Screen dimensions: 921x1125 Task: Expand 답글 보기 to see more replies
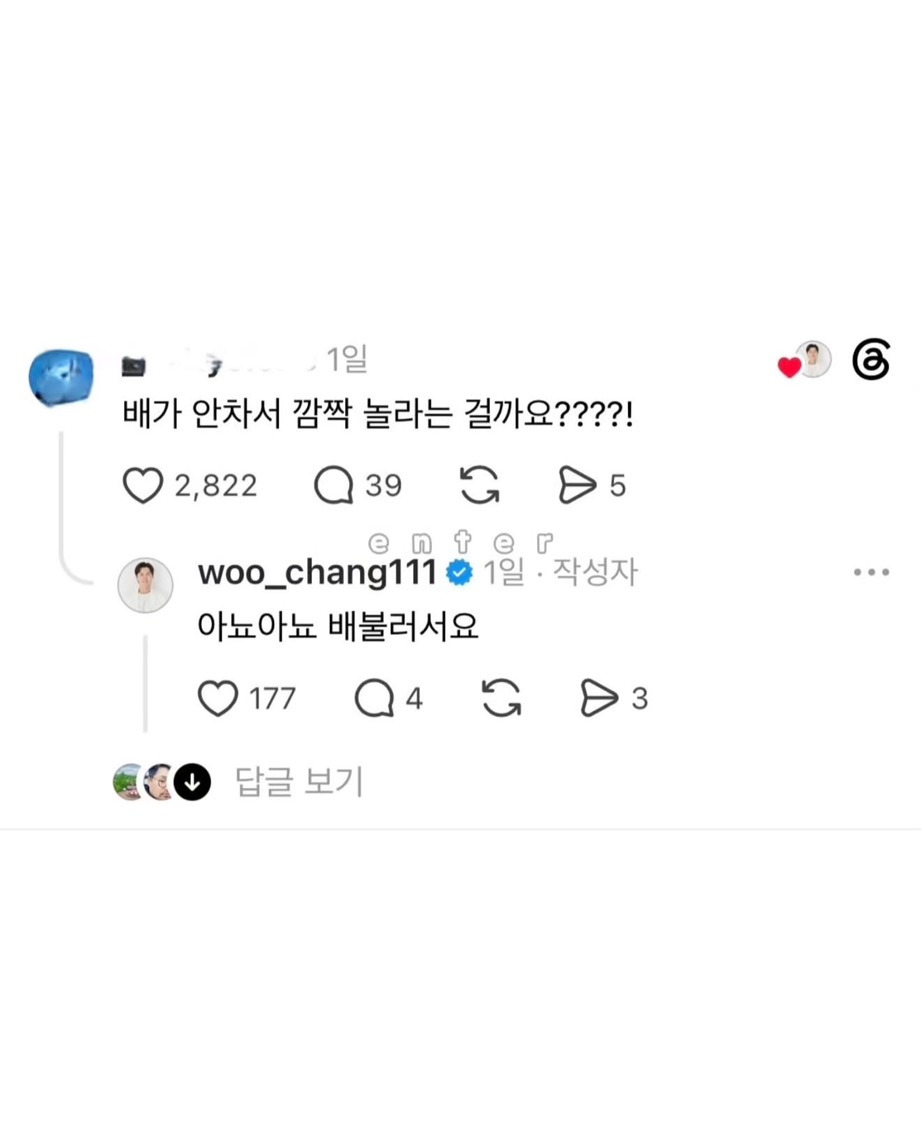coord(299,781)
